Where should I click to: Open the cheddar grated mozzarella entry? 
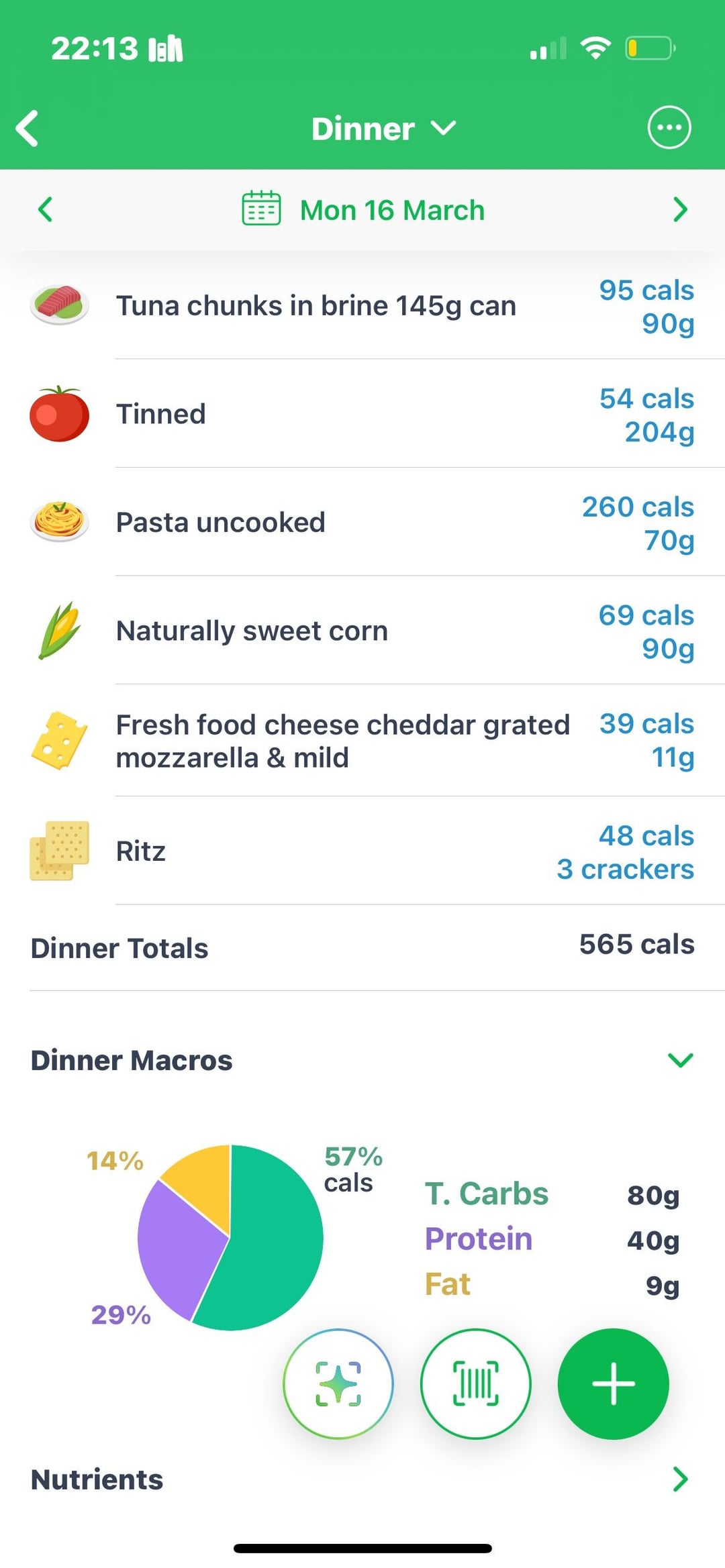point(362,741)
